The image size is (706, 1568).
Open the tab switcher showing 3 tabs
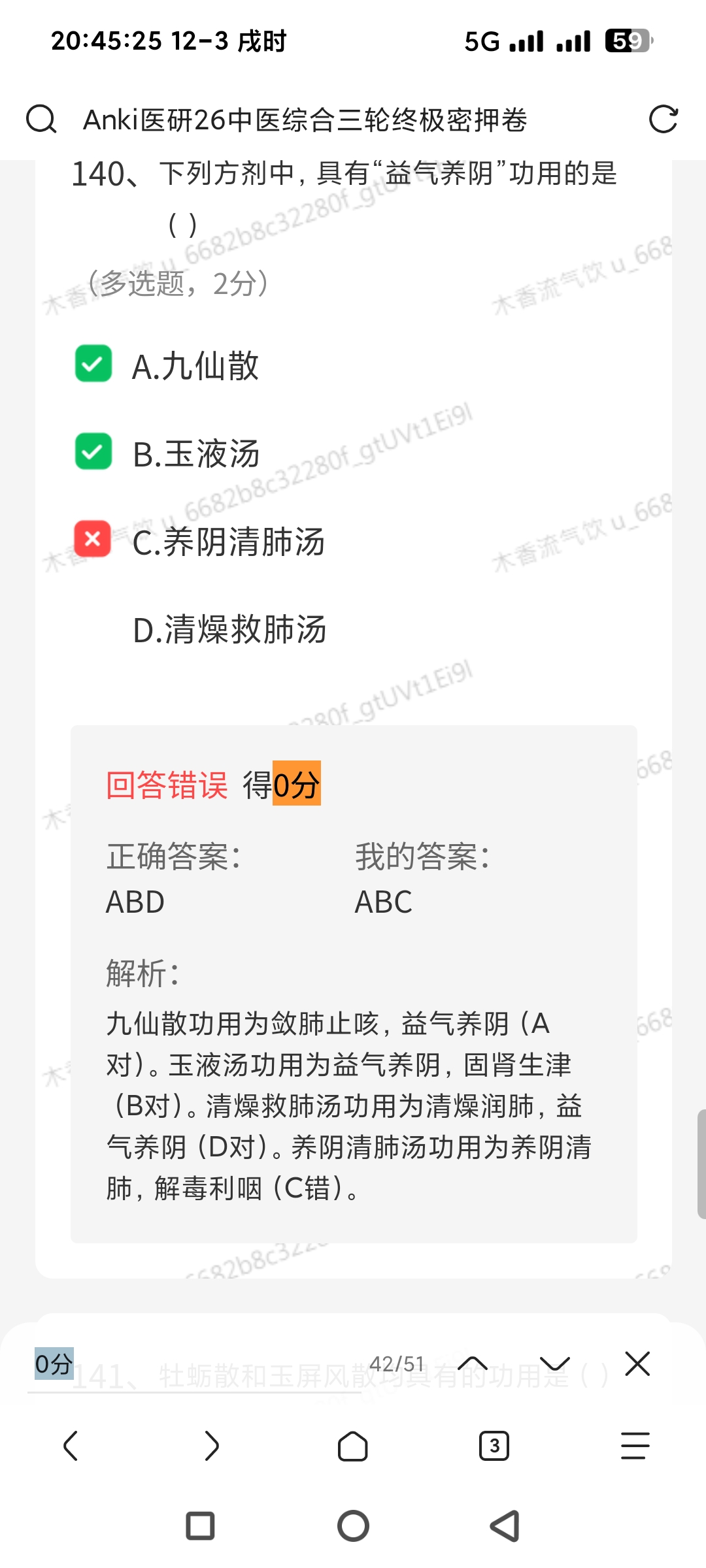pos(494,1445)
